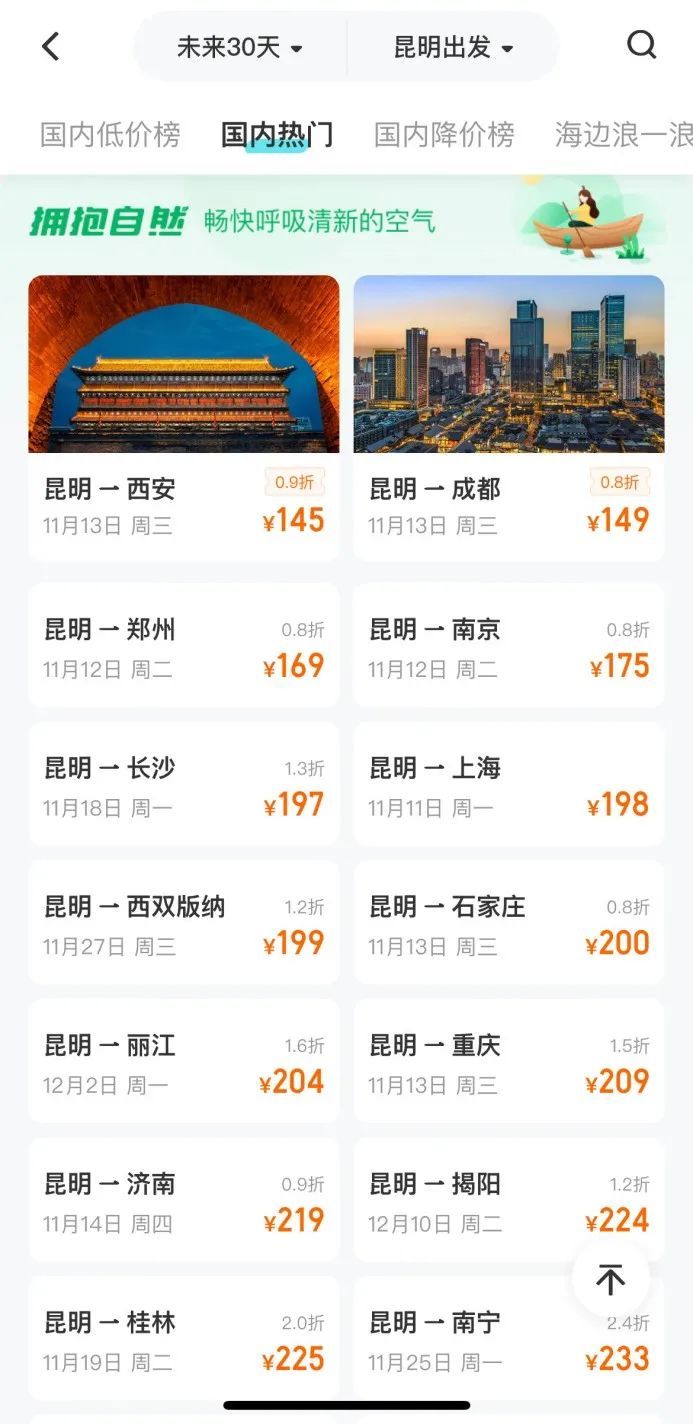Select the 昆明 to 丽江 ¥204 flight
Viewport: 693px width, 1424px height.
click(184, 1061)
